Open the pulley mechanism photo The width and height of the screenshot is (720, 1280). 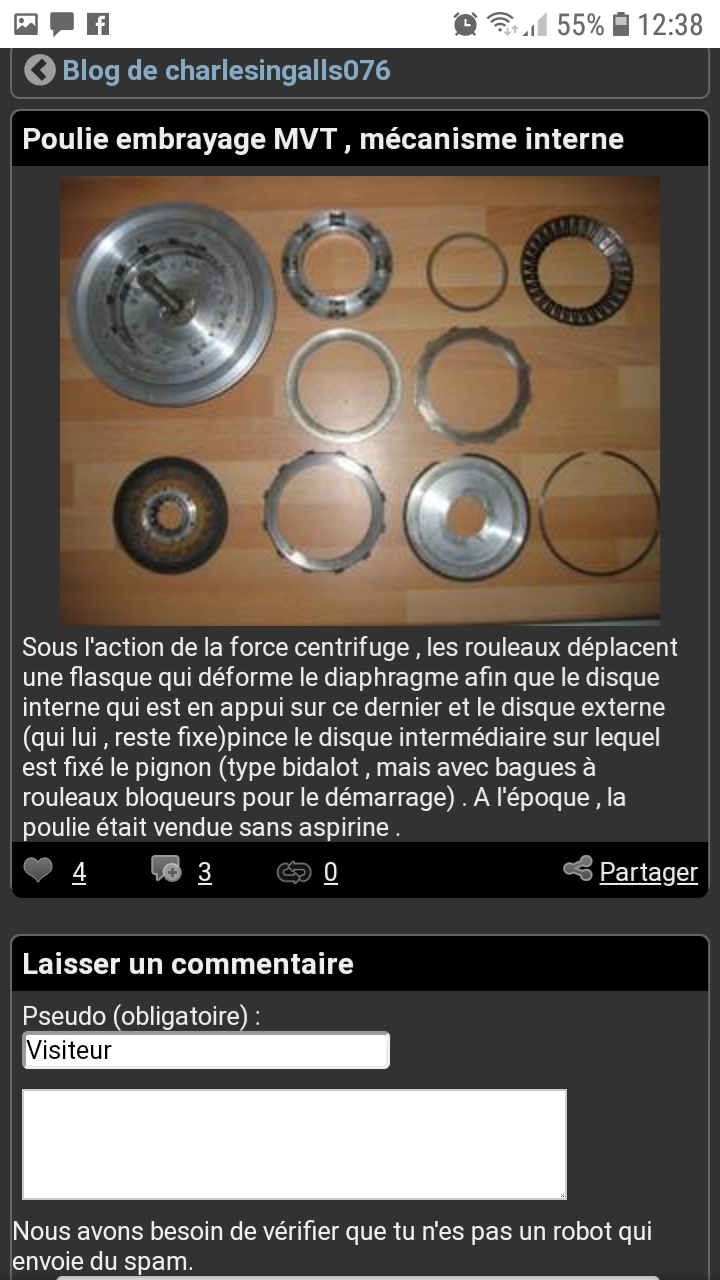coord(360,400)
